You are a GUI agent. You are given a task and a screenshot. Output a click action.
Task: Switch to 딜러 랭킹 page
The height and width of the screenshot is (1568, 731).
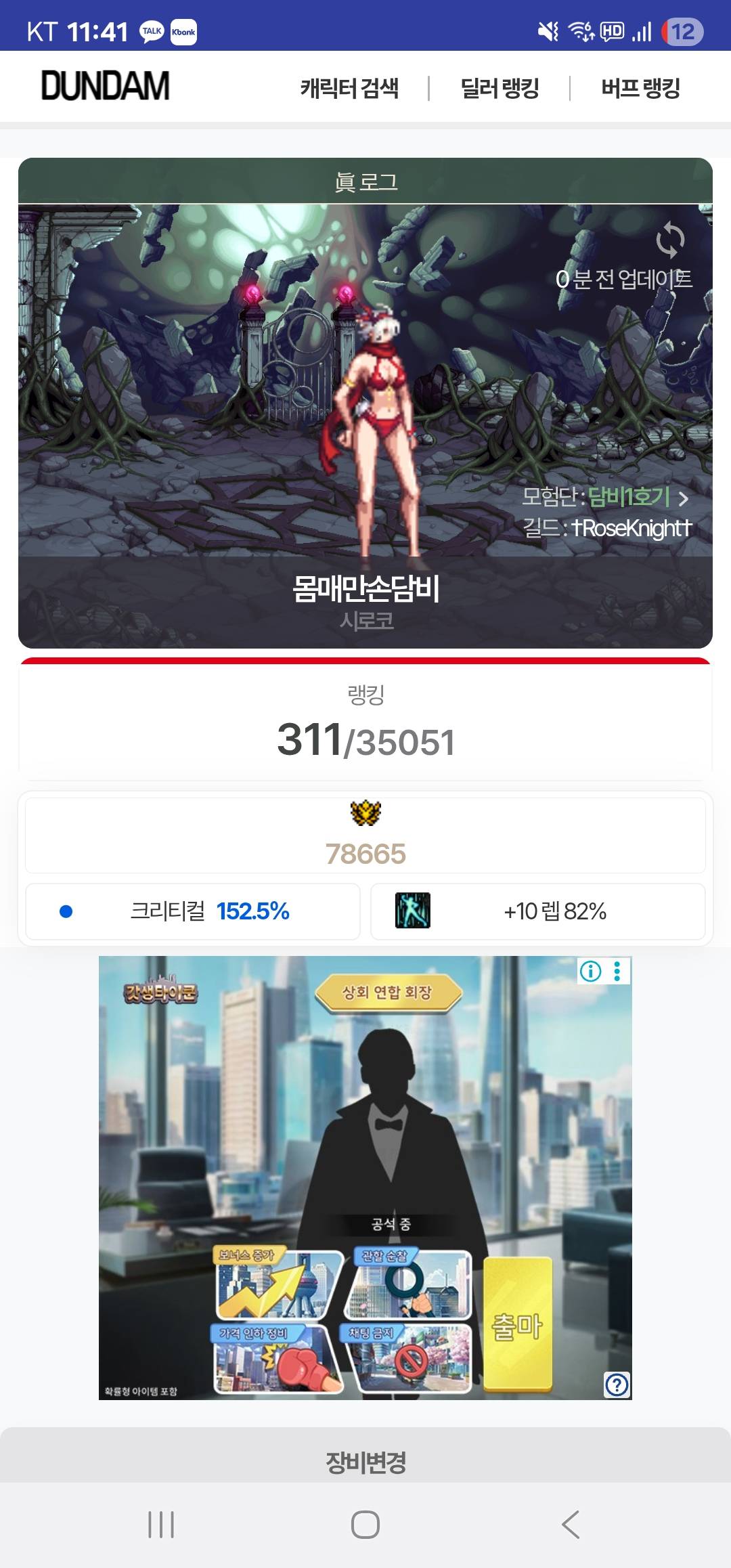tap(500, 88)
